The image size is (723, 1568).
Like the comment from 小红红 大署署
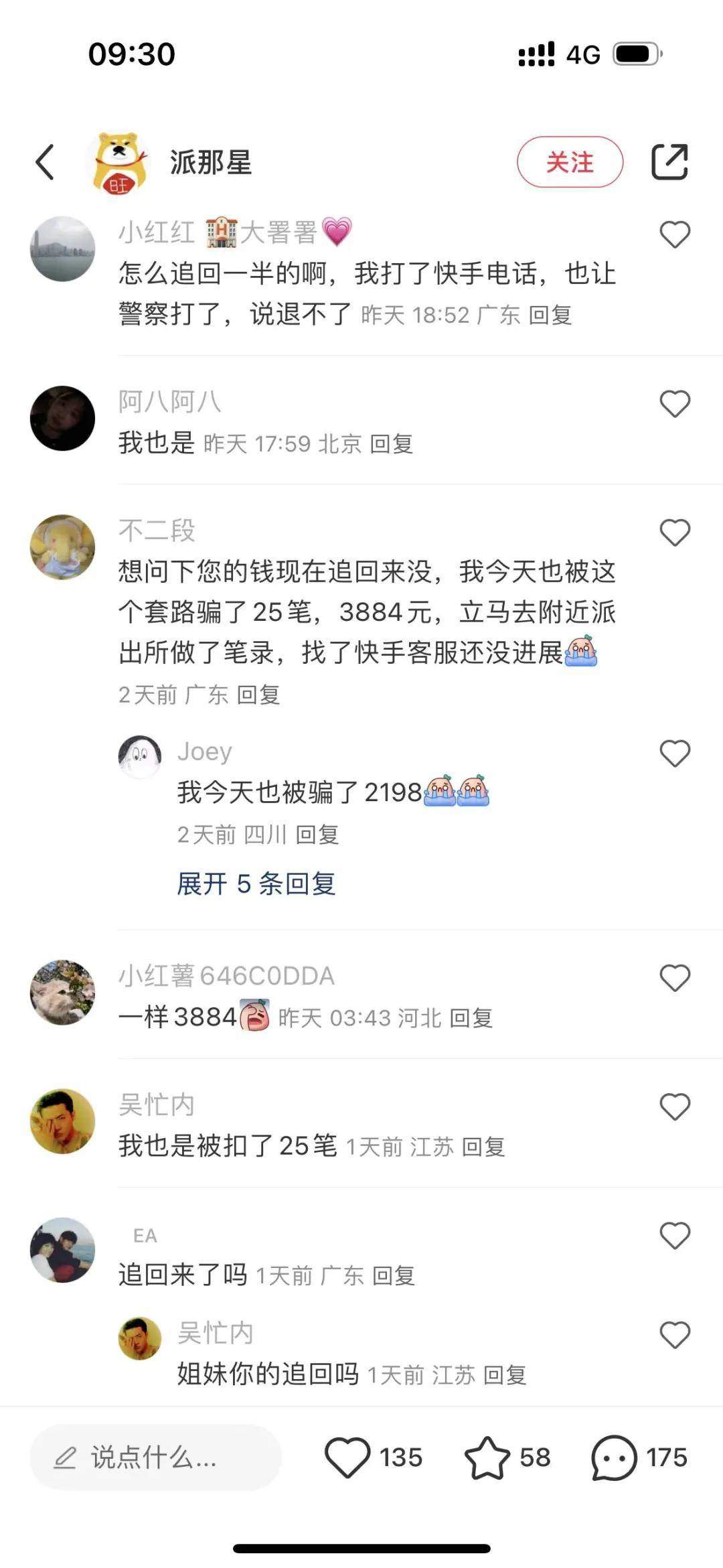674,234
